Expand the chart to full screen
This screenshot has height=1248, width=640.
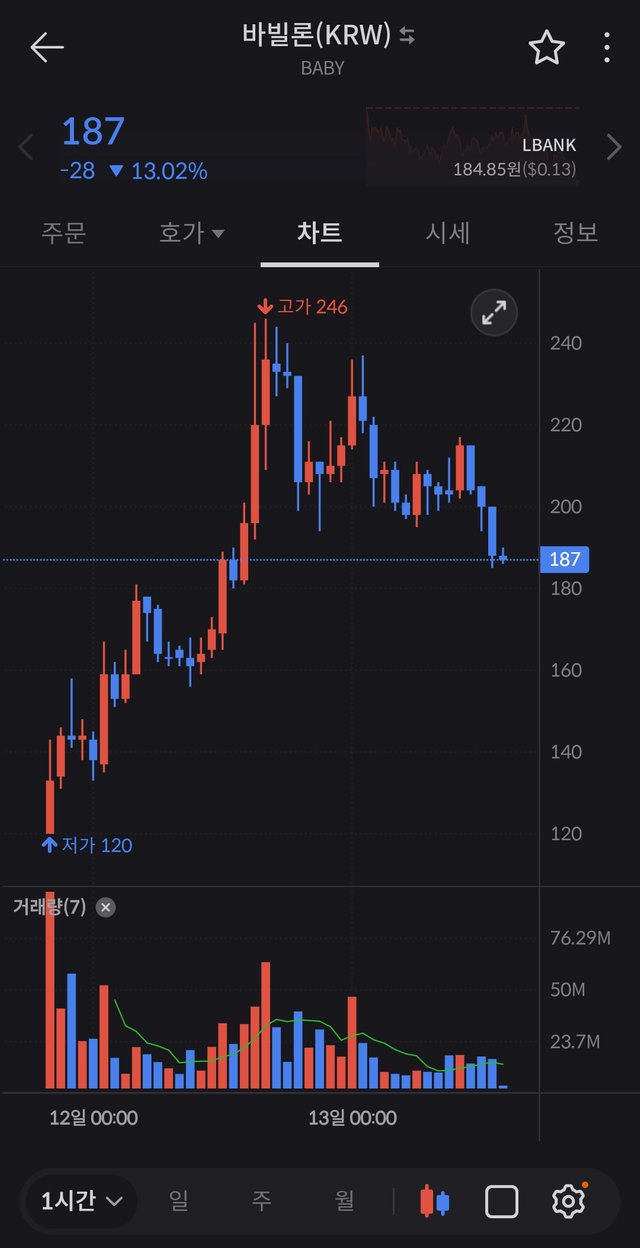coord(494,313)
